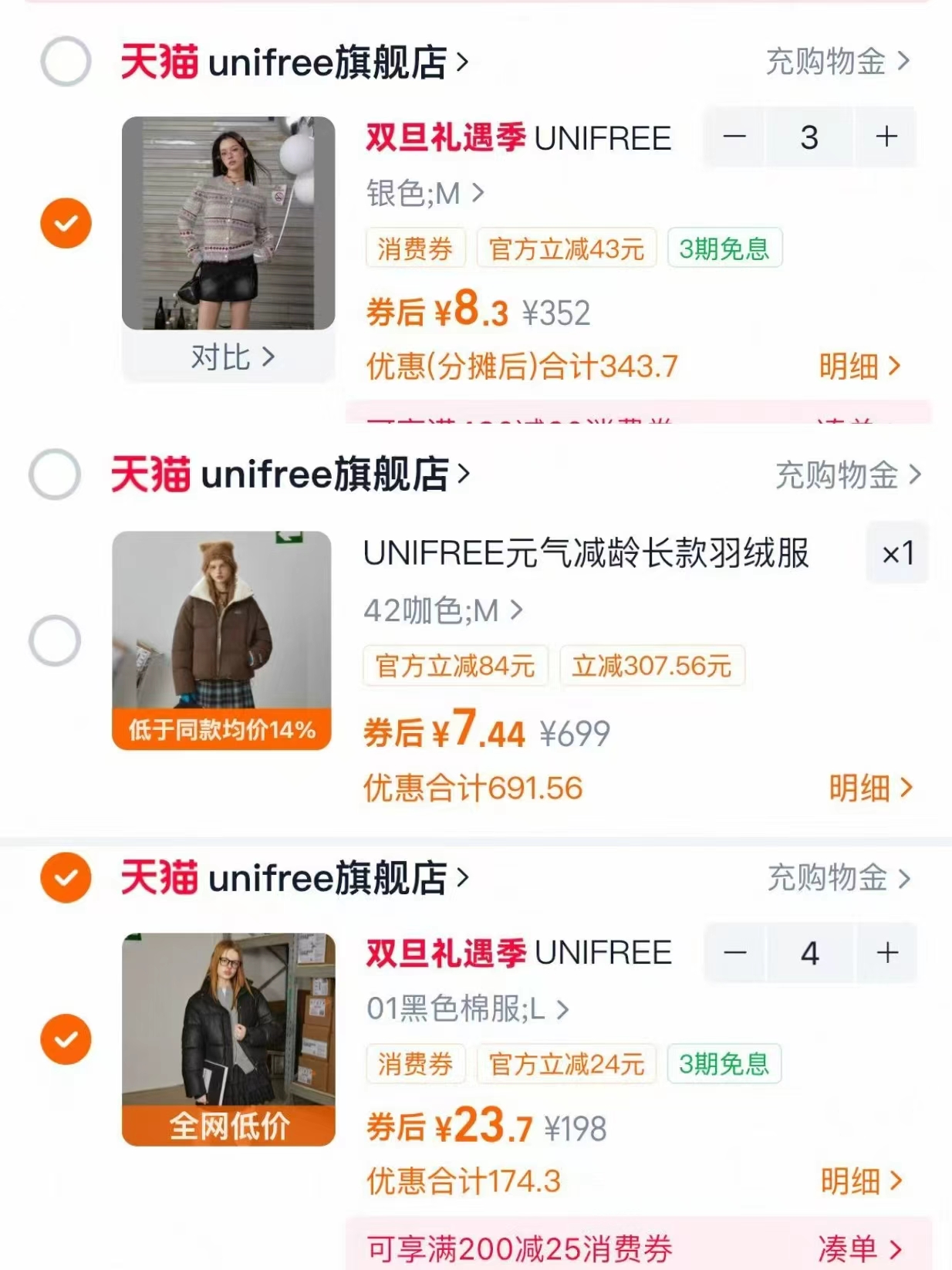Deselect the third store's checked checkbox
The height and width of the screenshot is (1270, 952).
coord(66,879)
